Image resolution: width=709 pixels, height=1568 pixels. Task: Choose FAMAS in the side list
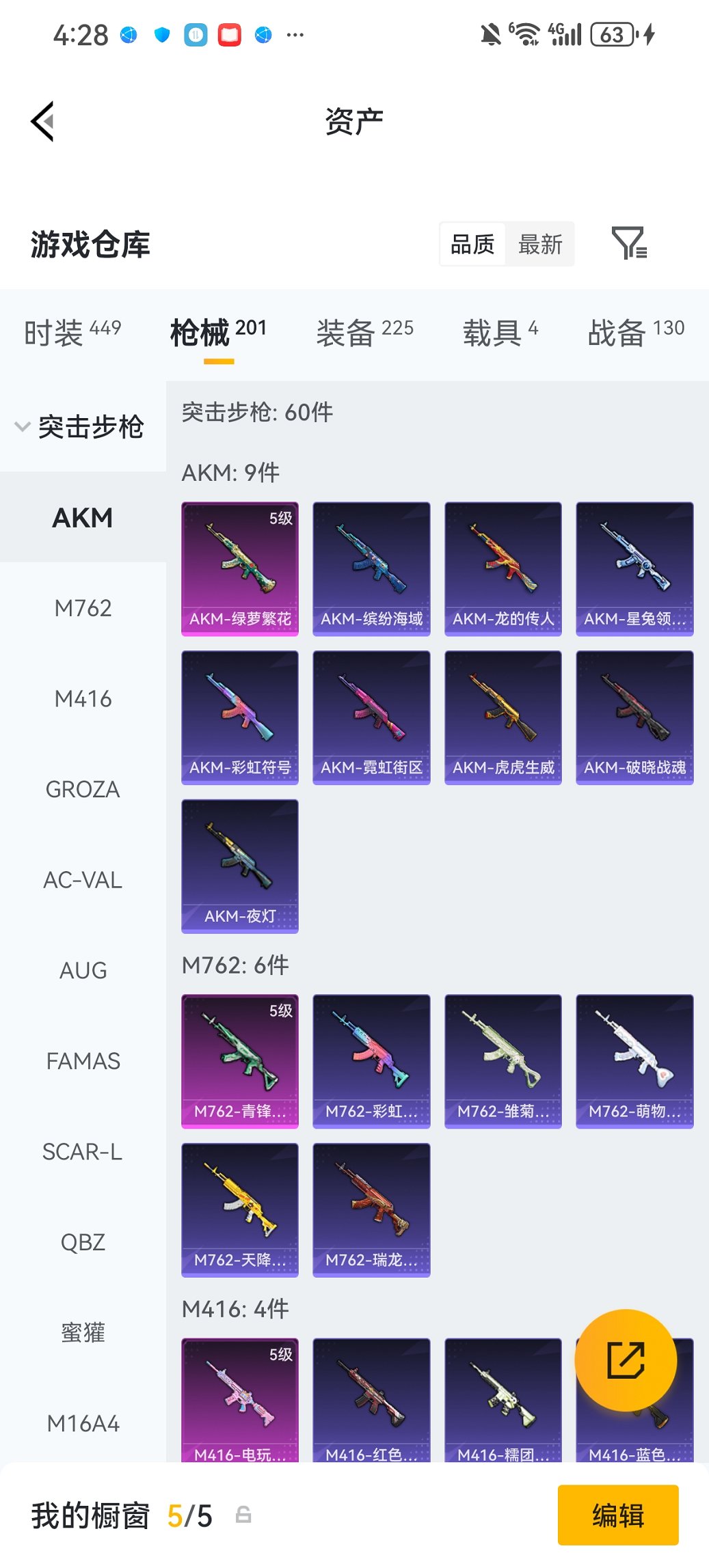pos(83,1061)
